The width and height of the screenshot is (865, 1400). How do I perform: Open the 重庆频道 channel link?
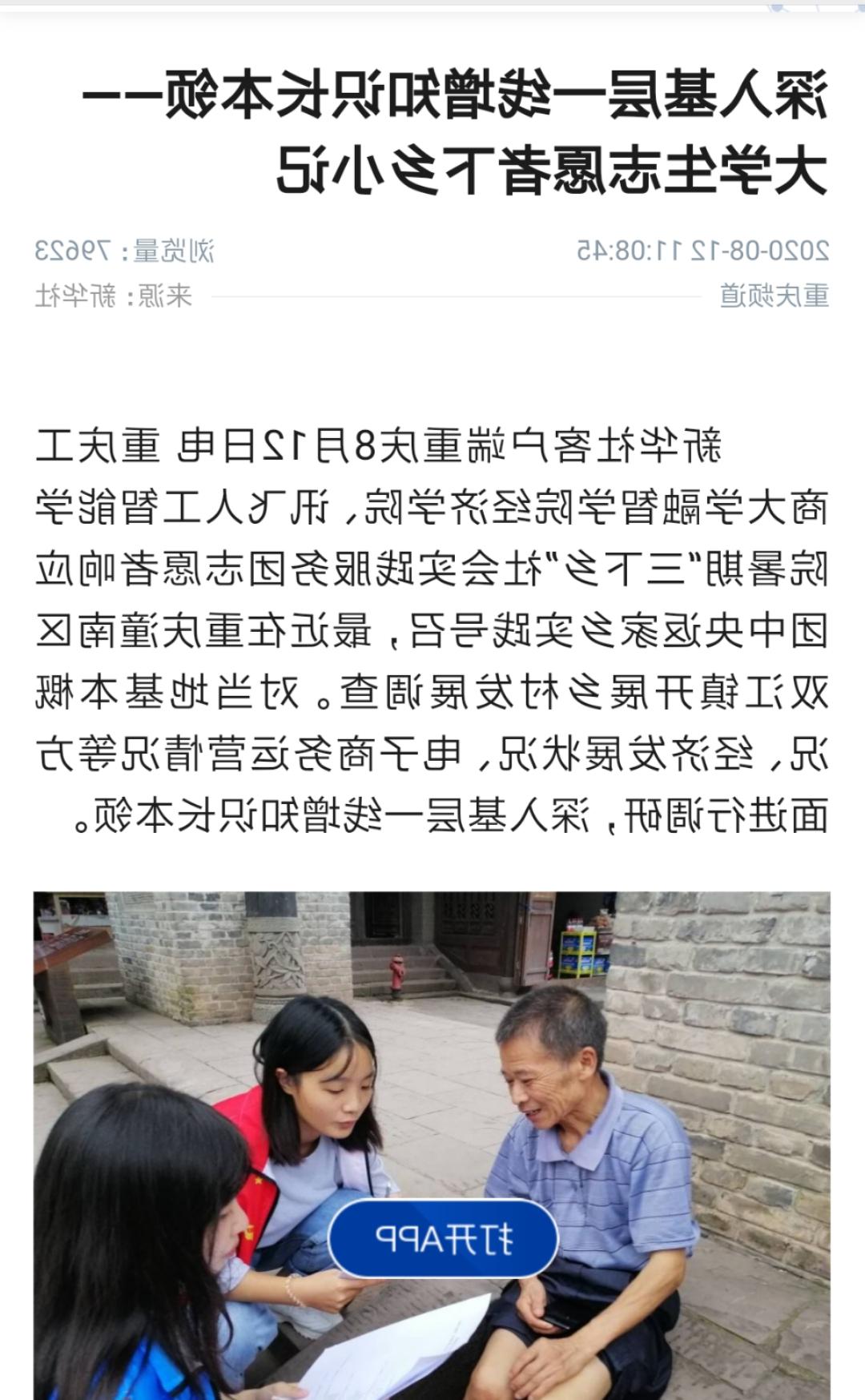click(x=774, y=296)
